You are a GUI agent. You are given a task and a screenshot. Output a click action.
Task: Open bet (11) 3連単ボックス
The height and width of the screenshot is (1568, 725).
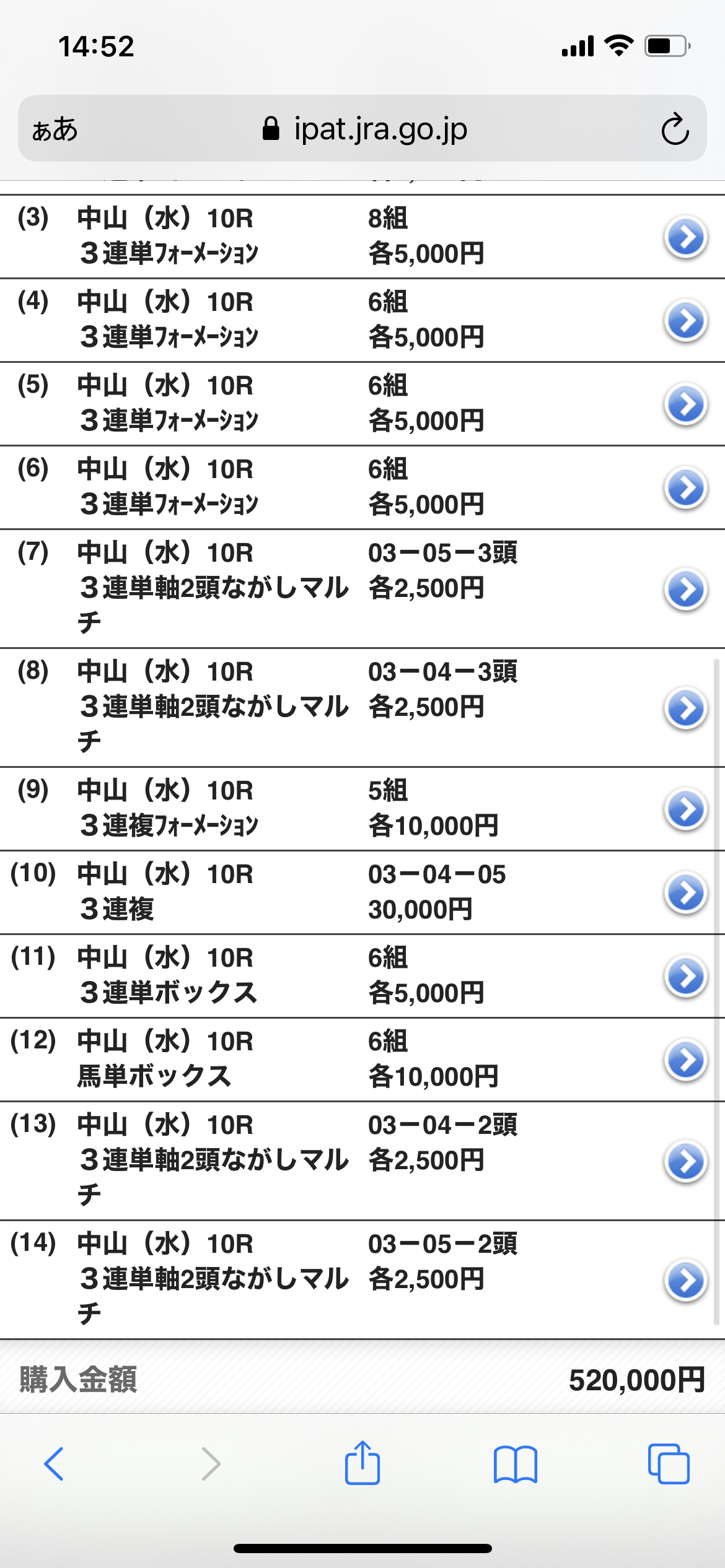(x=685, y=976)
